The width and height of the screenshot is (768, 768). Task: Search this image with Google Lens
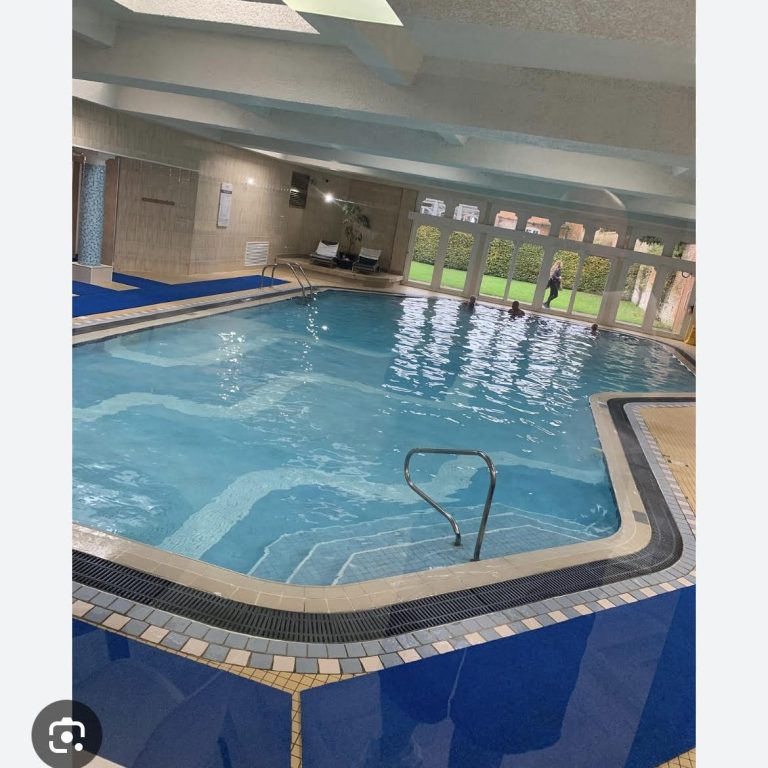pyautogui.click(x=66, y=735)
